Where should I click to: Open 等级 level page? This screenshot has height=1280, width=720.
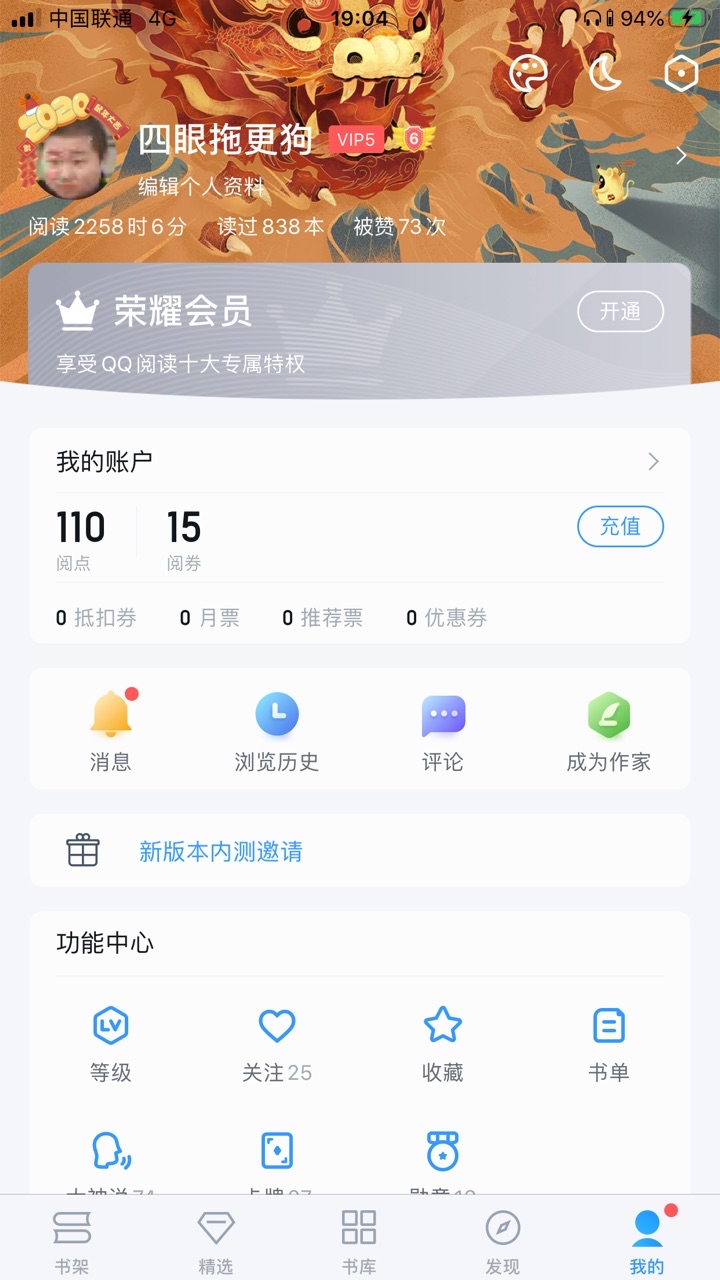click(x=110, y=1043)
